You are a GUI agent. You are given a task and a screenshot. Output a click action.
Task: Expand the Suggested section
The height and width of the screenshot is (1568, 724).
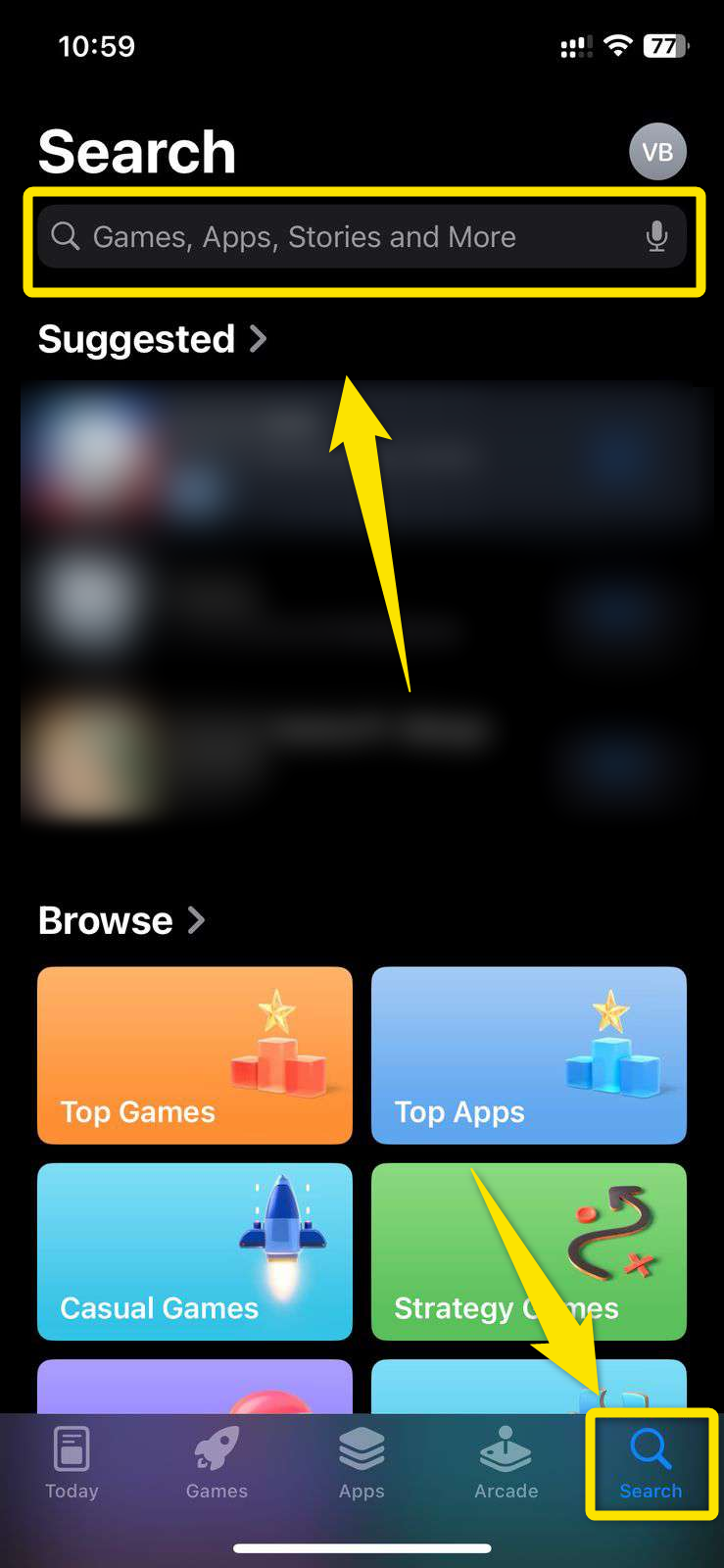(x=152, y=339)
